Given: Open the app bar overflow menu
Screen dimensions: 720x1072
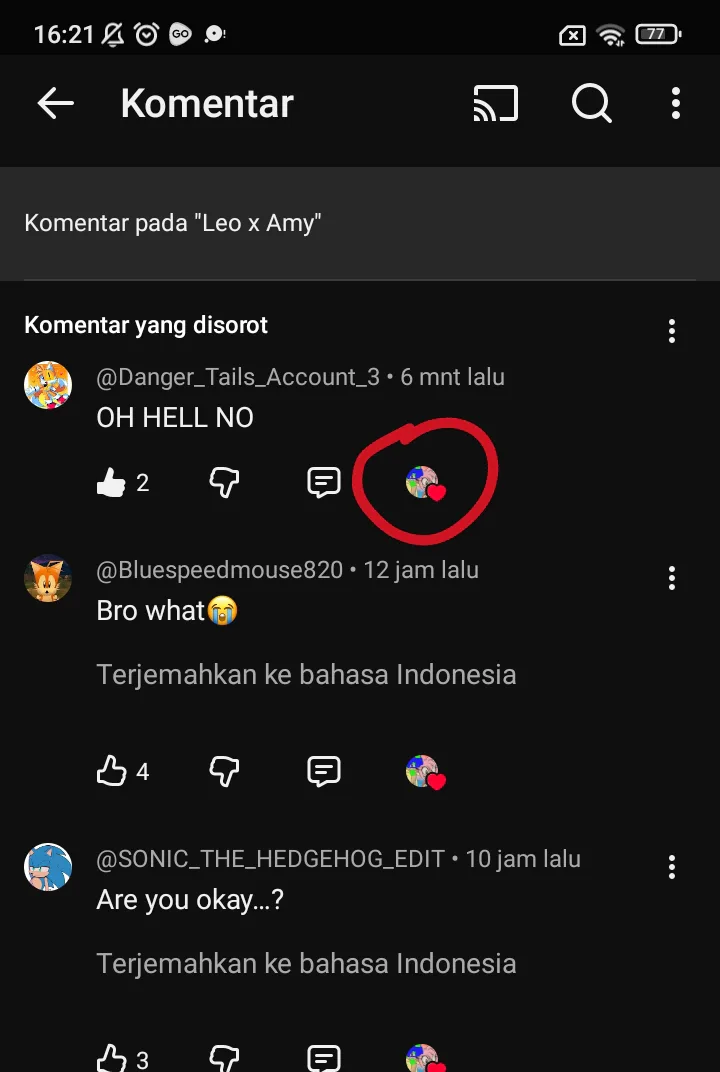Looking at the screenshot, I should coord(676,103).
